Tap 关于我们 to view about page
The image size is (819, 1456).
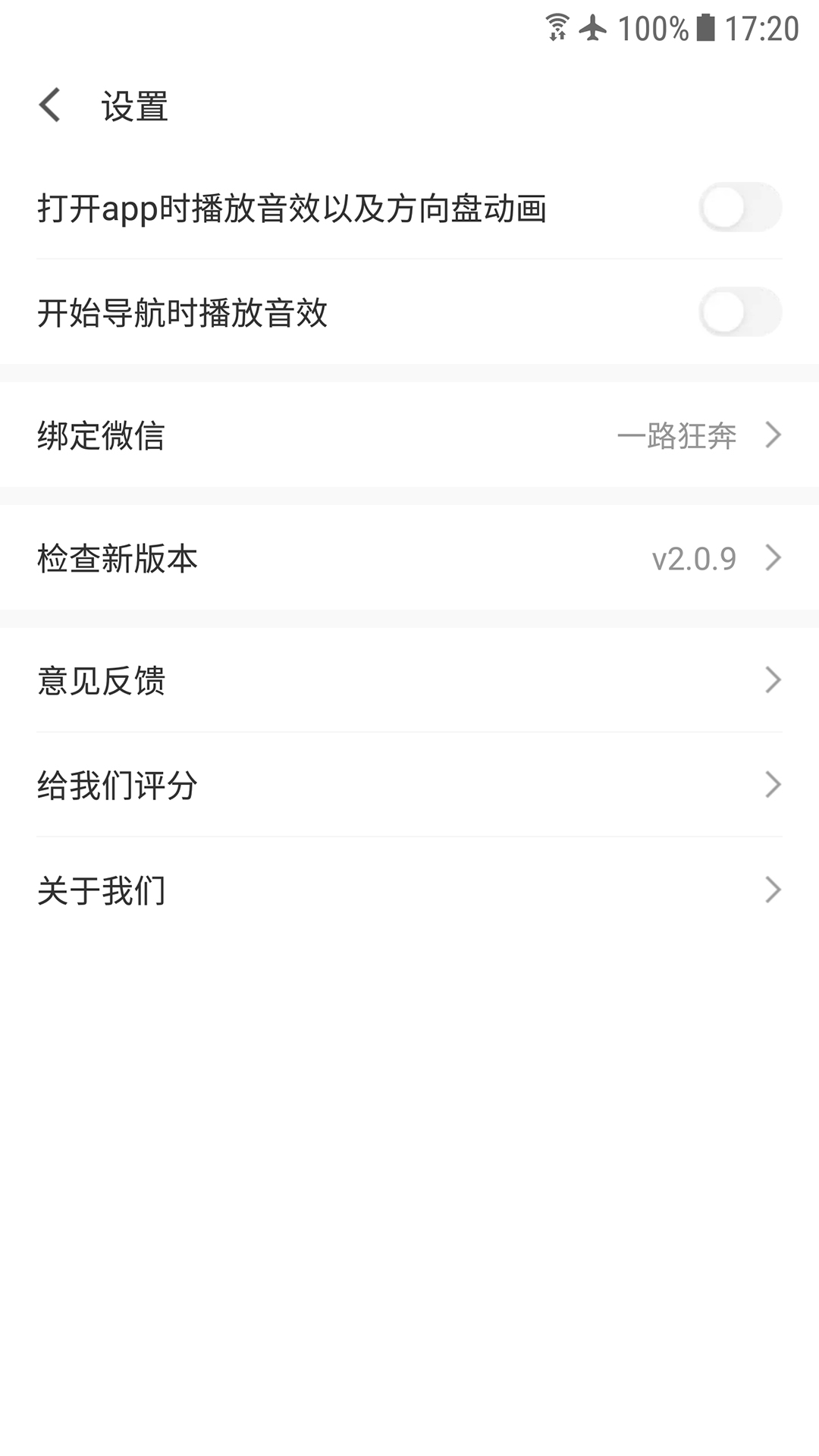click(x=102, y=889)
